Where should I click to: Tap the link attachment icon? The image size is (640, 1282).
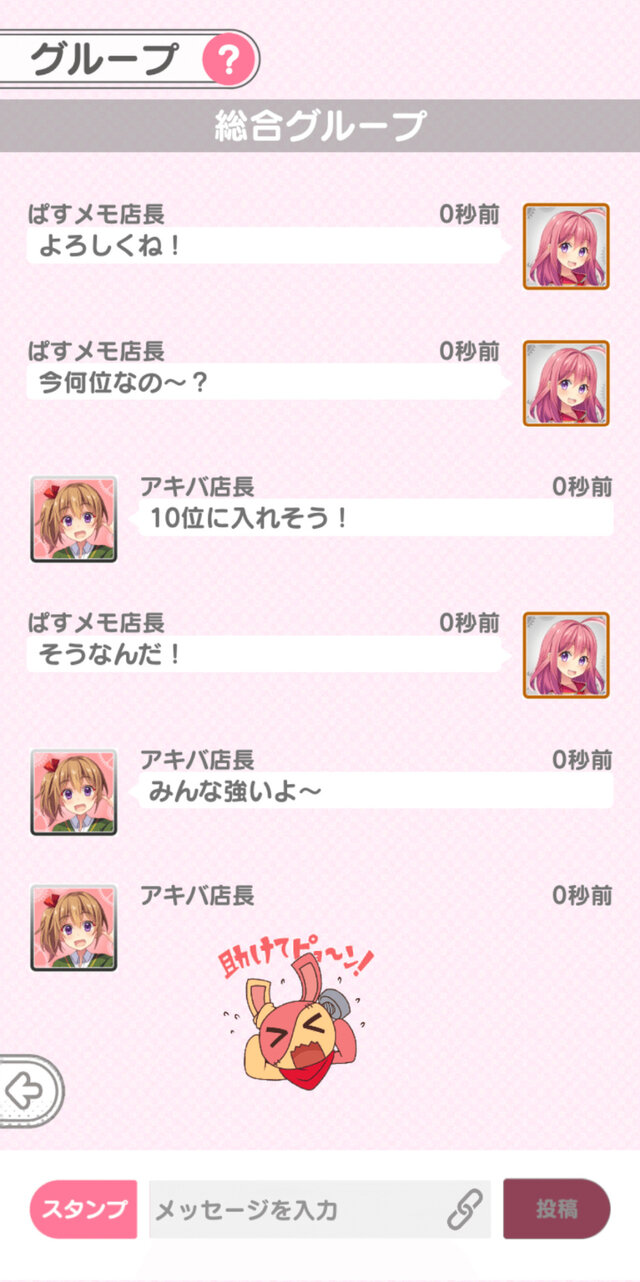coord(465,1210)
